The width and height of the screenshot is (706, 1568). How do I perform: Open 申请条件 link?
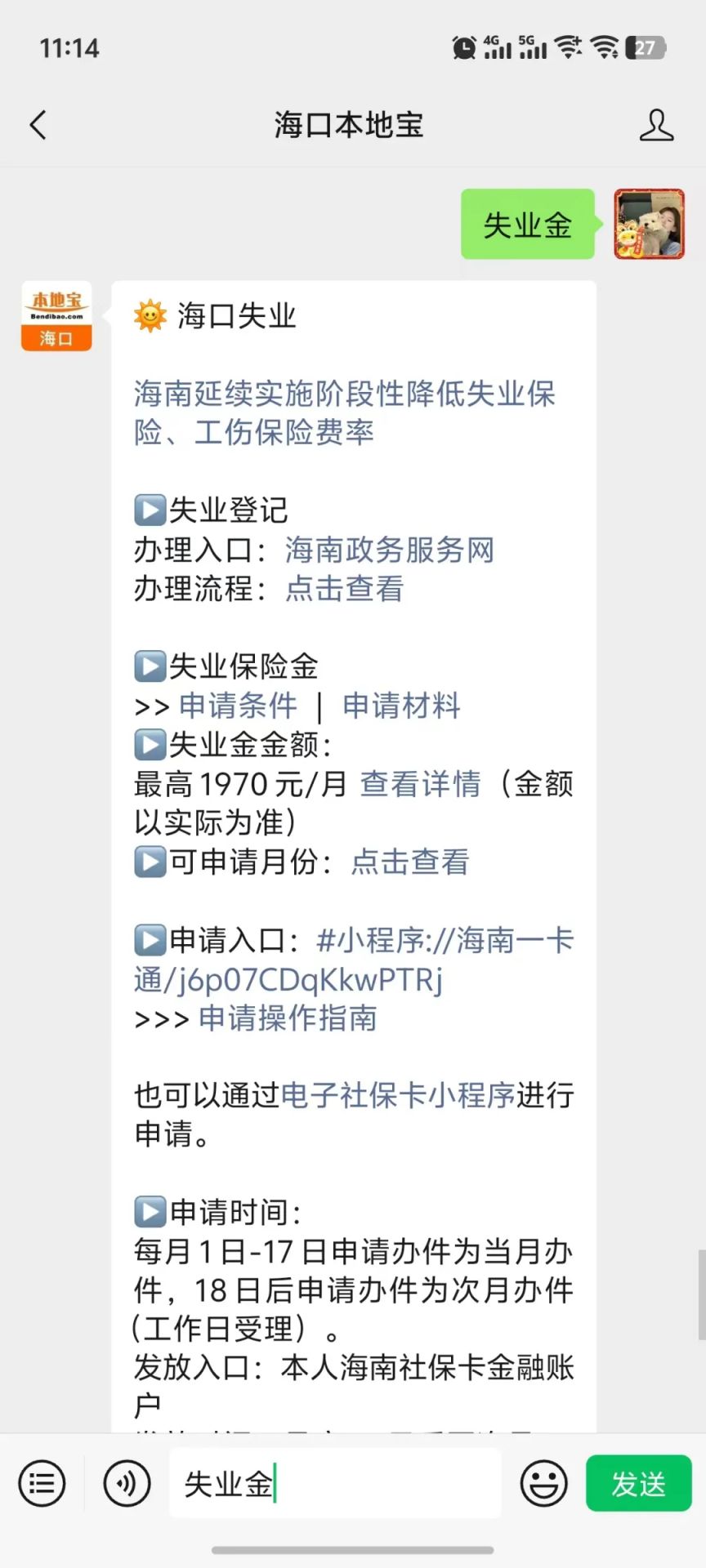pyautogui.click(x=238, y=706)
